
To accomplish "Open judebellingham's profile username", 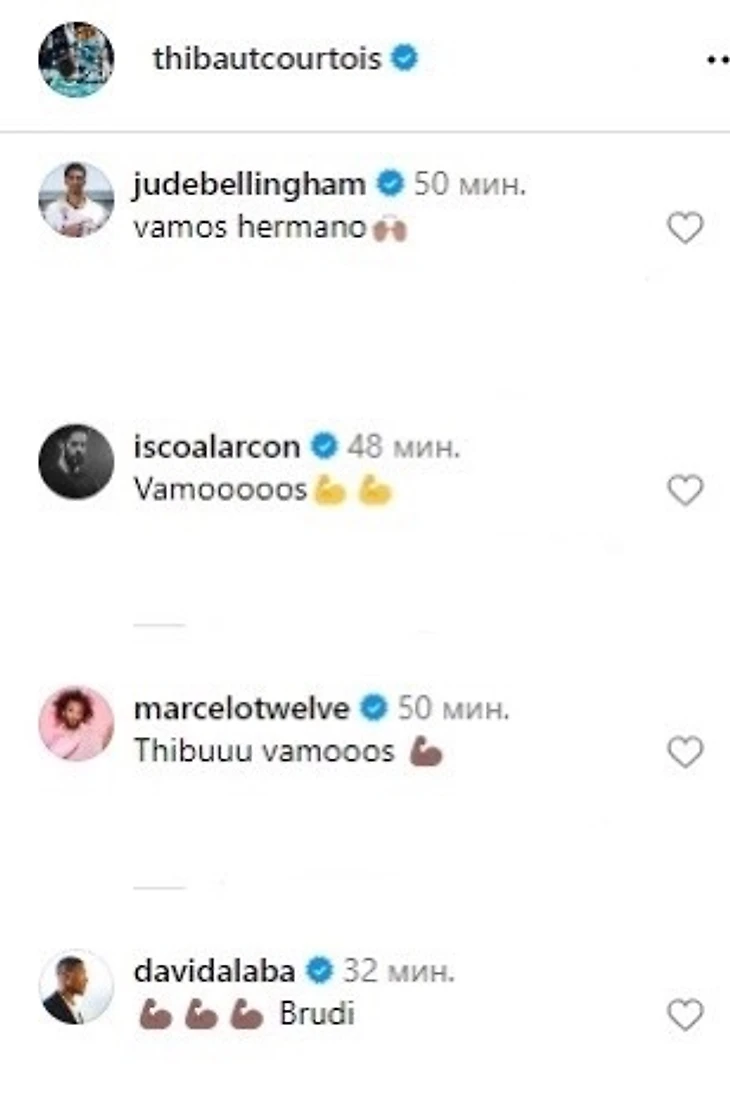I will pos(249,185).
